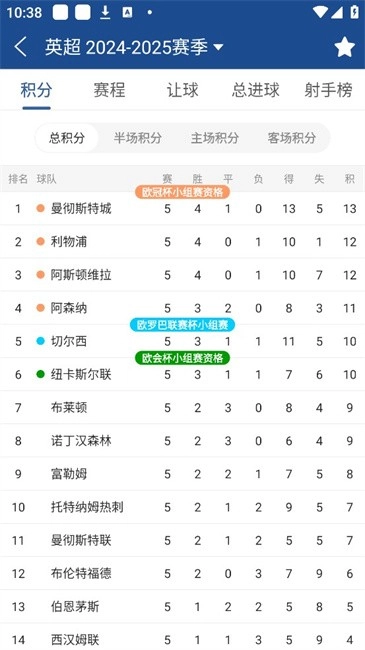Favorite this league with the star icon

pos(345,47)
